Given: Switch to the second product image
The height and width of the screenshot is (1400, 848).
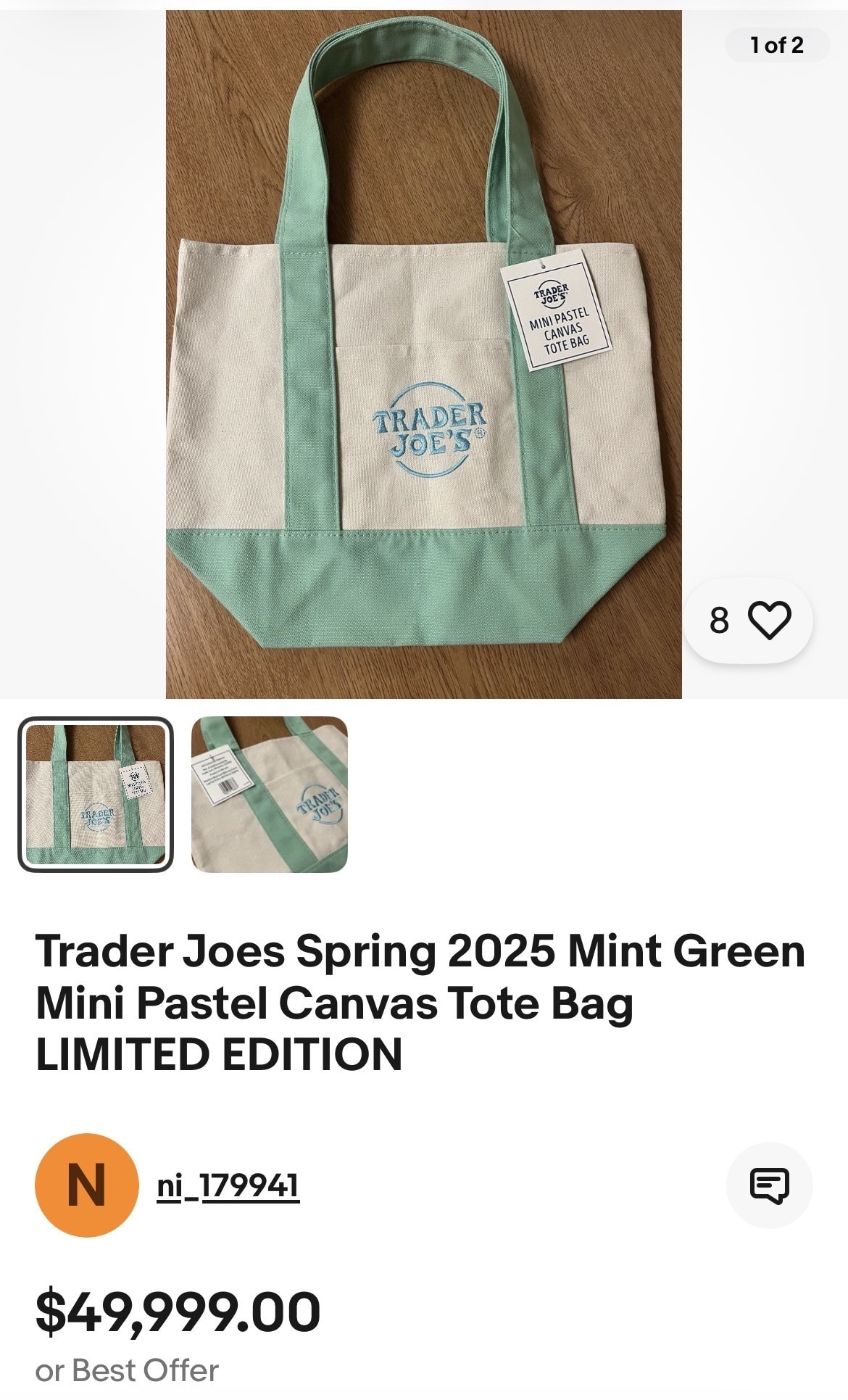Looking at the screenshot, I should [272, 792].
